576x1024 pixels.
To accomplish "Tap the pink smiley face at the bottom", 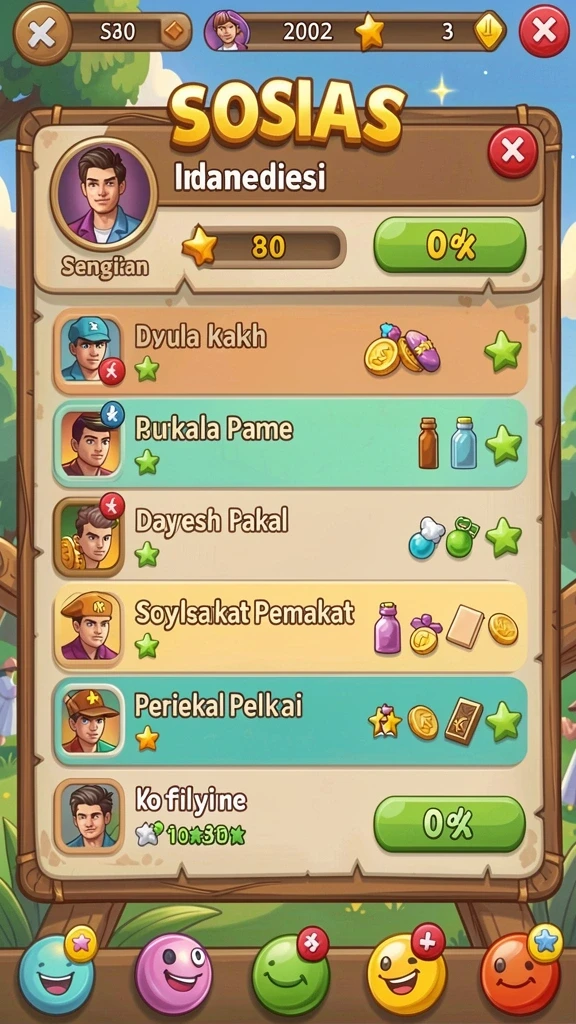I will click(x=173, y=974).
